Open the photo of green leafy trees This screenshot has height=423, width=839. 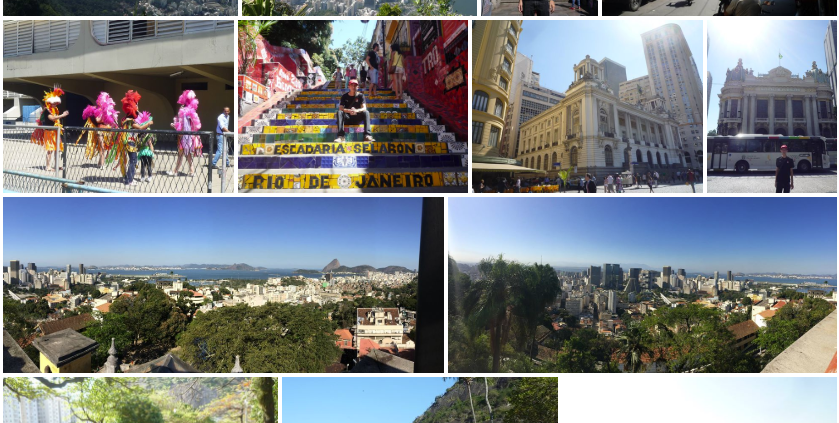coord(139,400)
